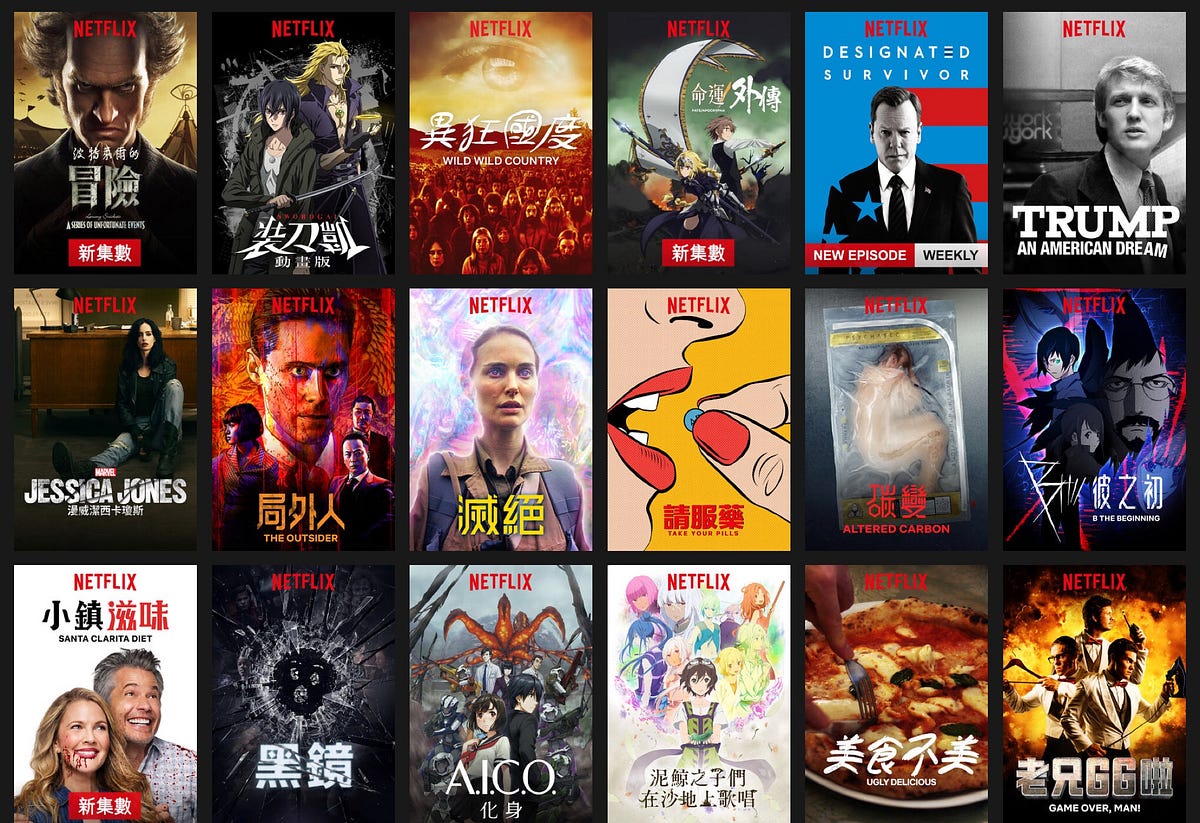Open the Annihilation movie tile
This screenshot has width=1200, height=823.
500,419
